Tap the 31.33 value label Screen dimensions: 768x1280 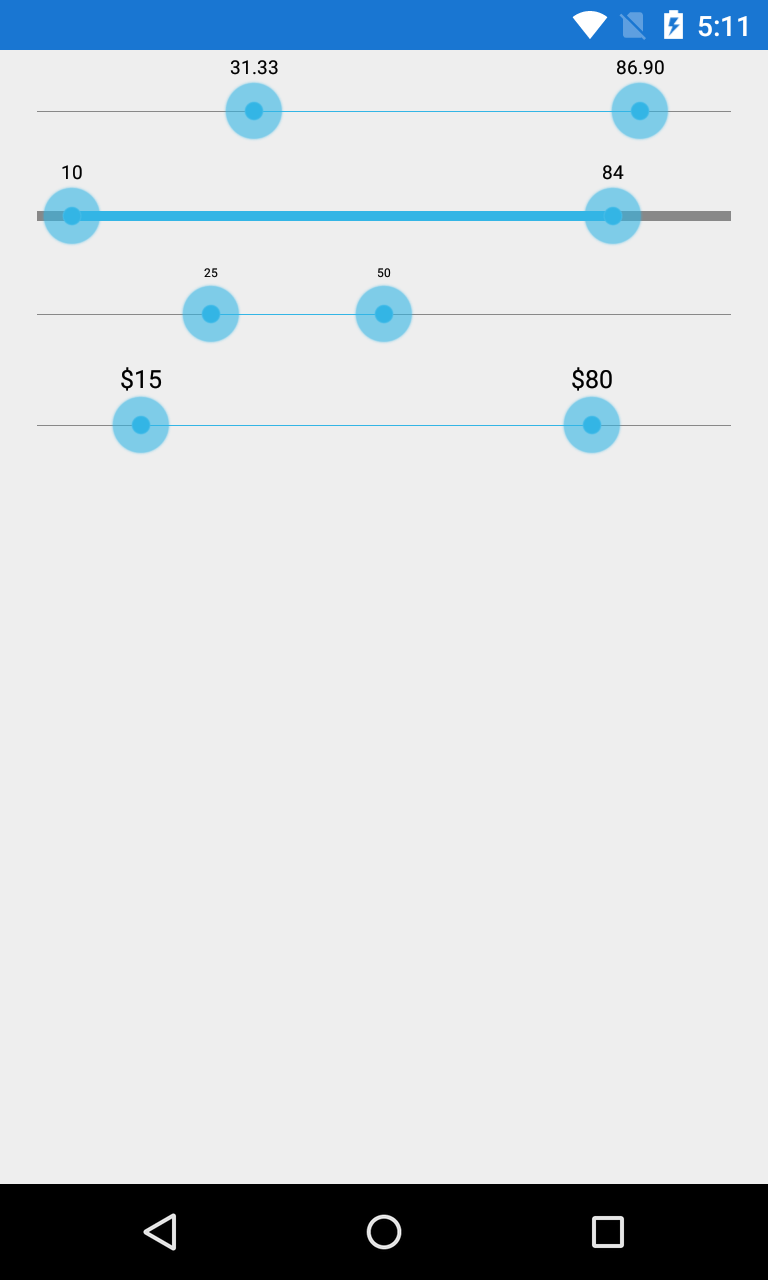[253, 68]
